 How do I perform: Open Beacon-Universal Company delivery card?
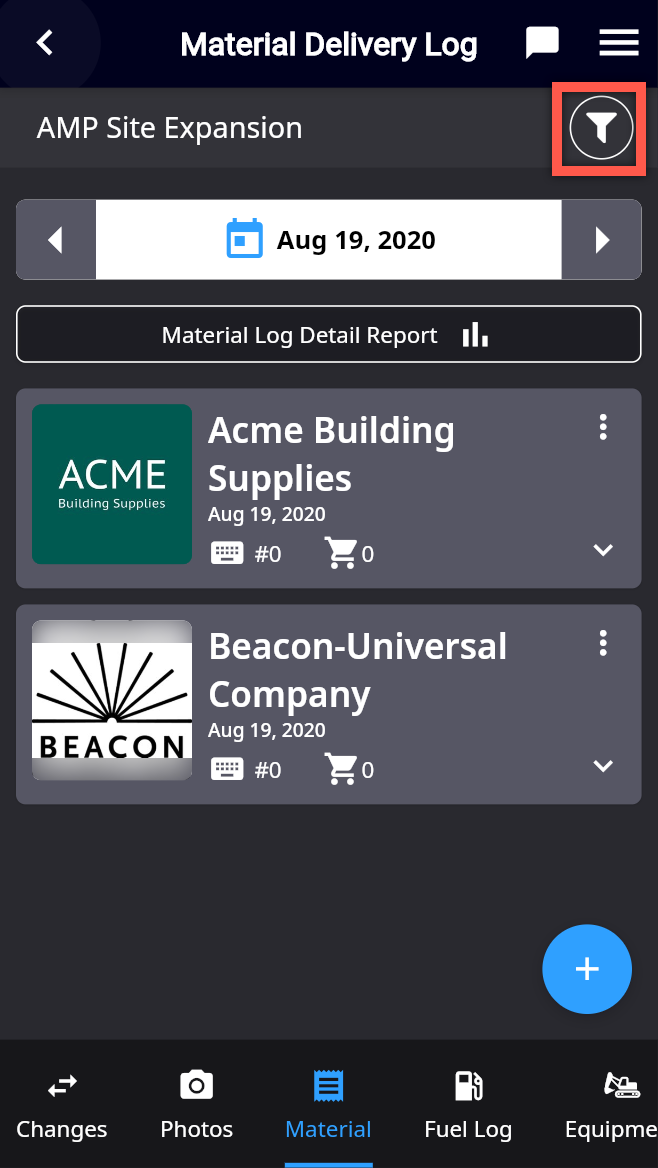[x=329, y=704]
